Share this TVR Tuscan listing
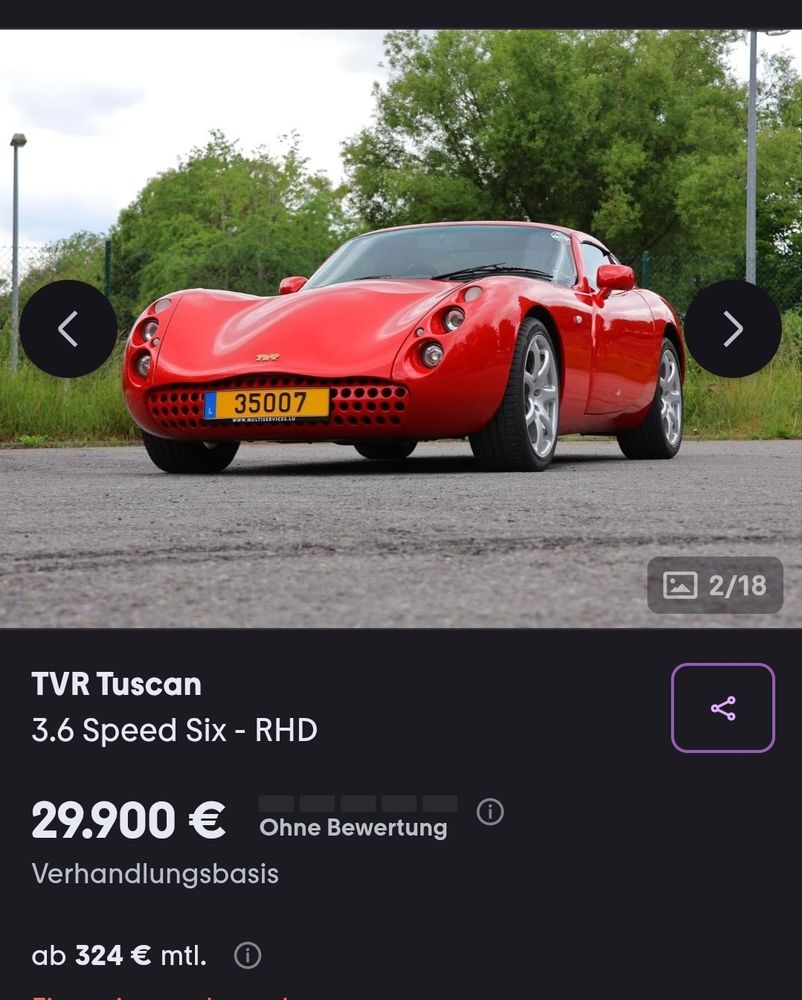Screen dimensions: 802x1000 click(x=722, y=708)
